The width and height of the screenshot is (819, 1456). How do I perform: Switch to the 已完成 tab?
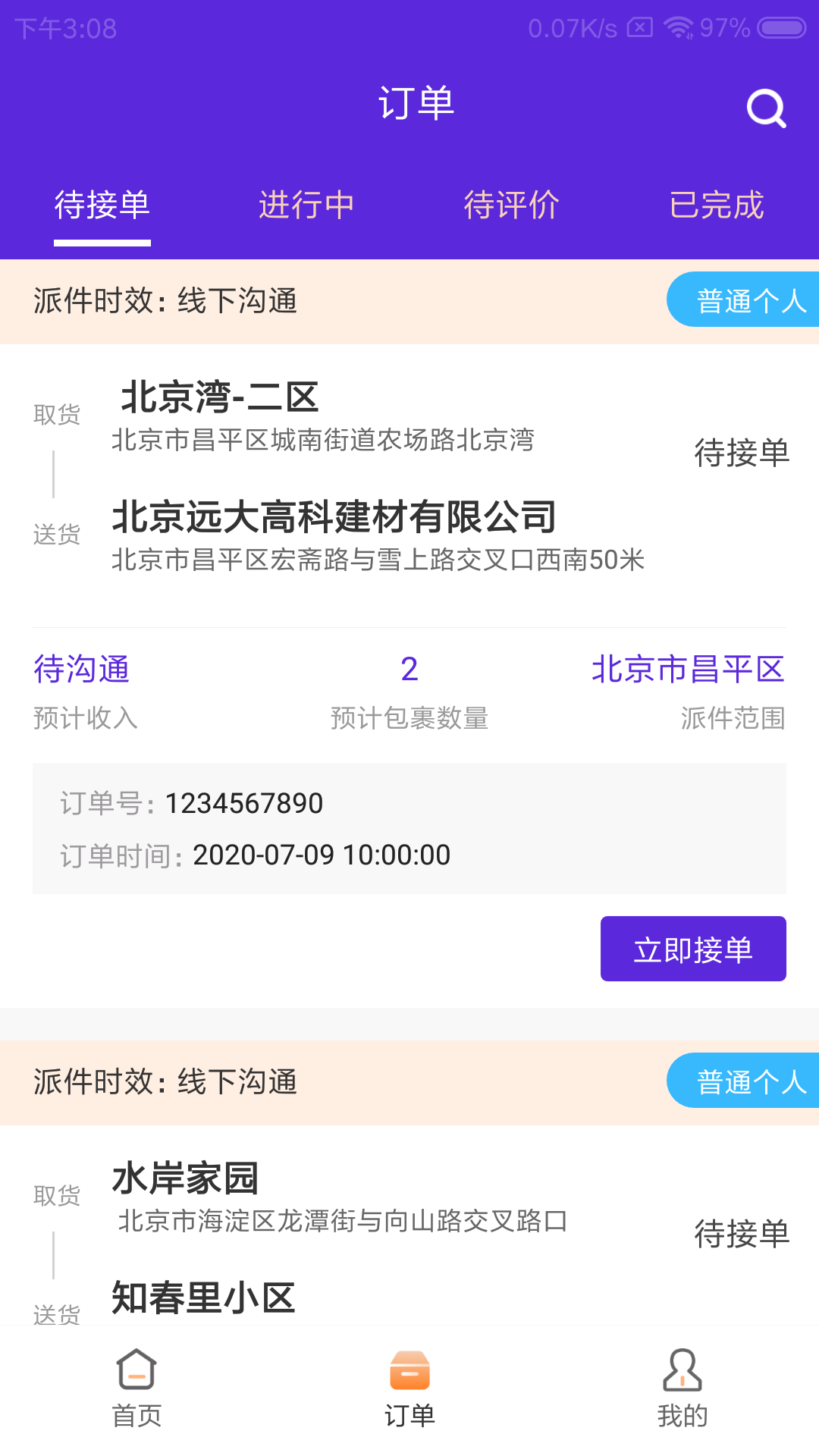click(x=716, y=206)
